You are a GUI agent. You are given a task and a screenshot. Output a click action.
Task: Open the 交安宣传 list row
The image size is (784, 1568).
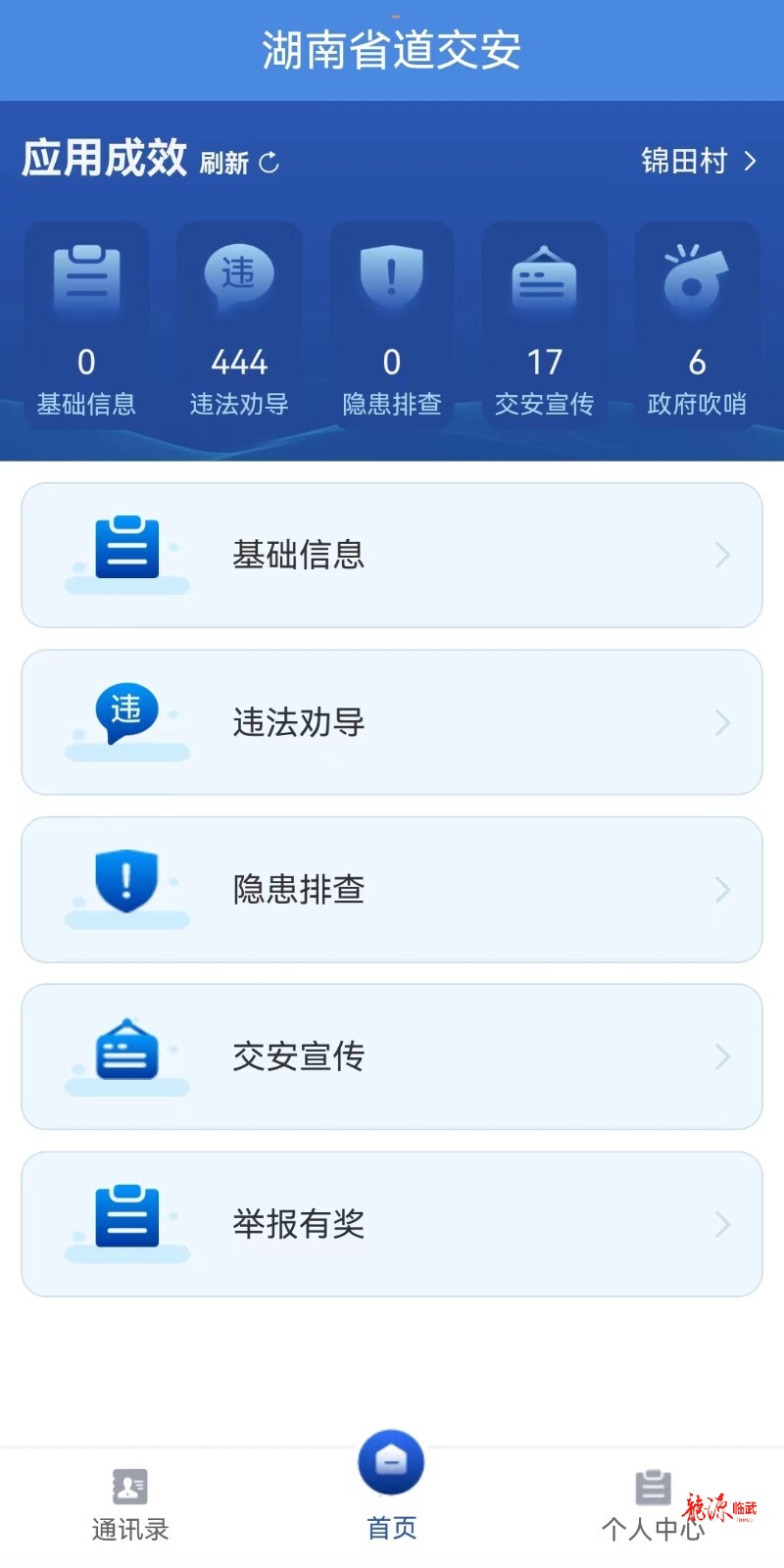click(x=392, y=1056)
